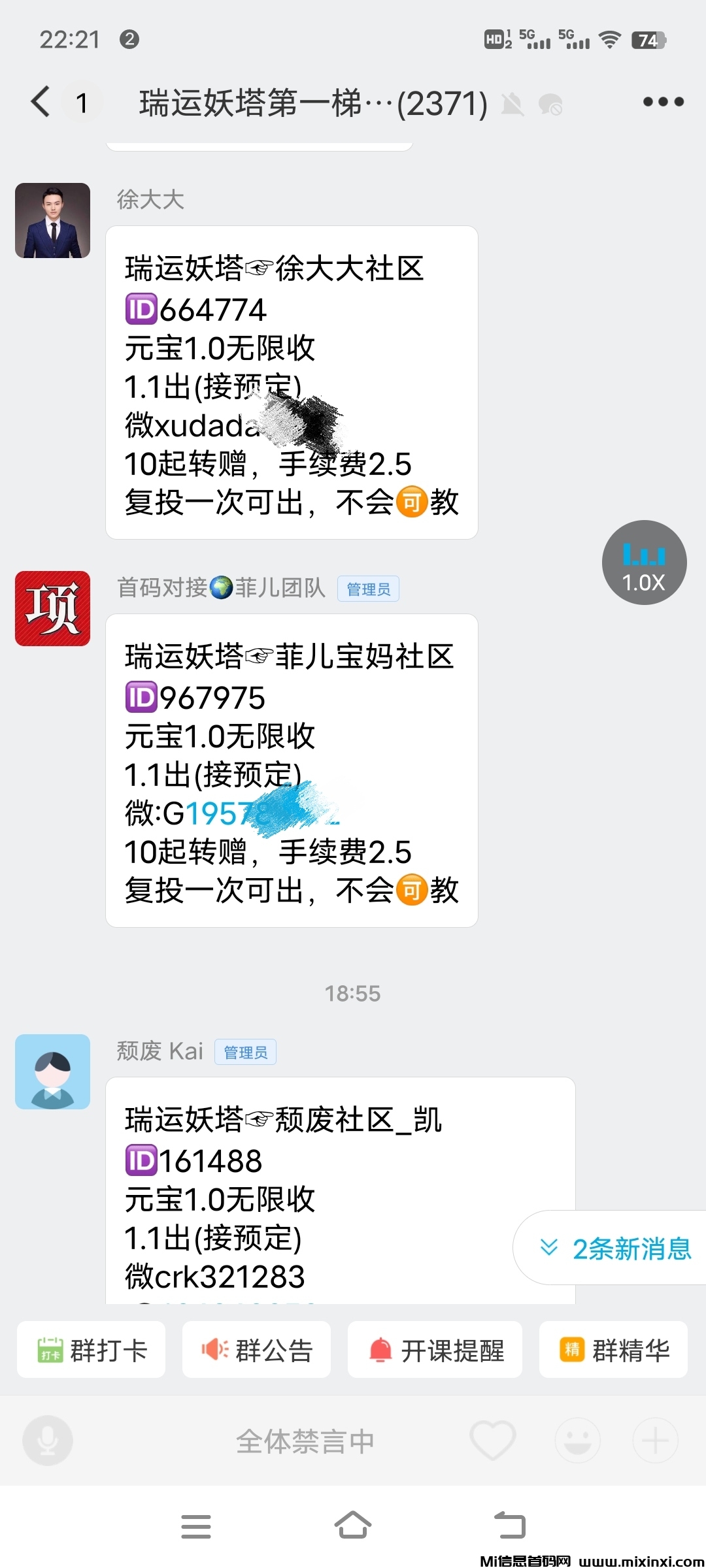
Task: Open 群精华 group highlights
Action: point(613,1350)
